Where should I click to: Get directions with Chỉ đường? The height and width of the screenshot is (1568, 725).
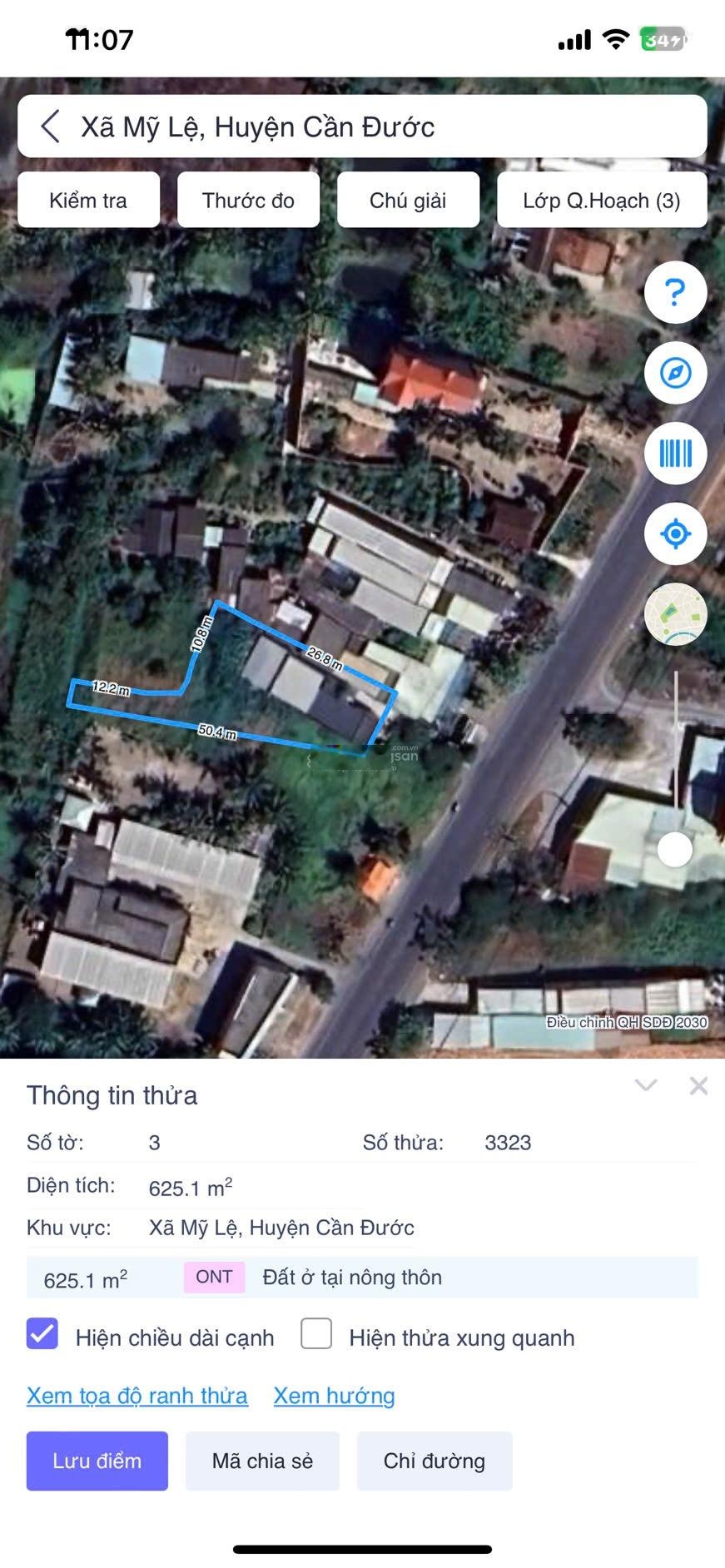click(x=434, y=1461)
